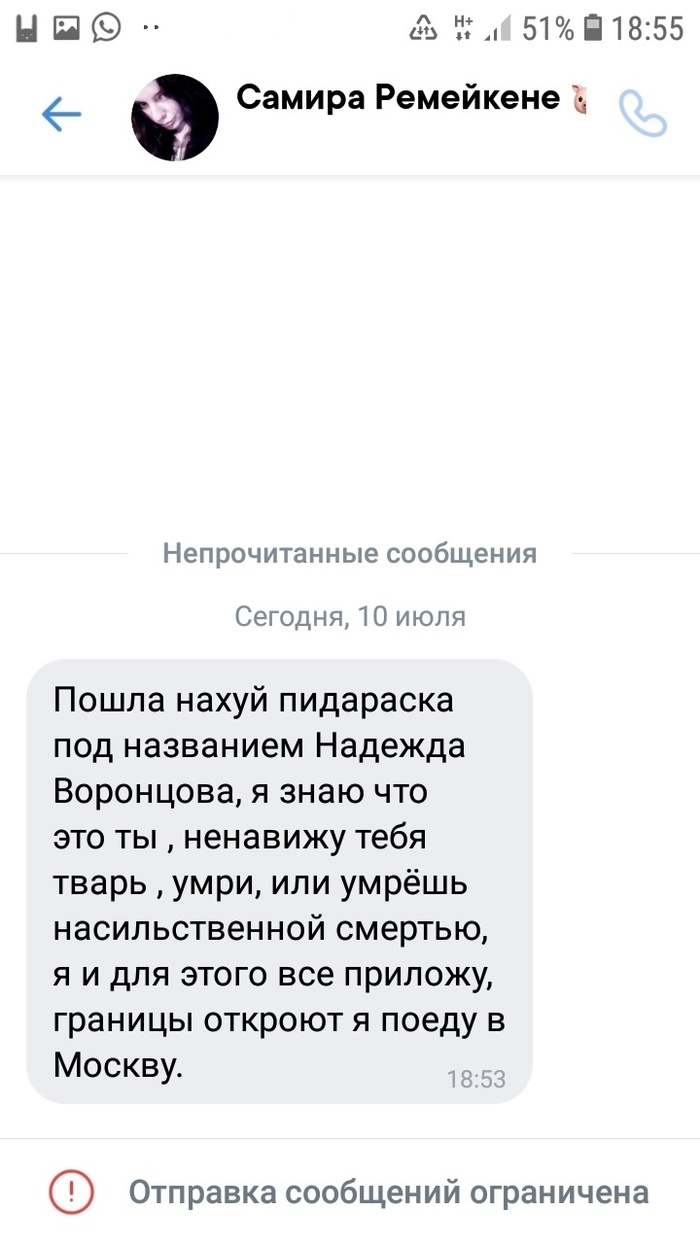Screen dimensions: 700x1244
Task: Start a call with the phone icon
Action: pyautogui.click(x=642, y=114)
